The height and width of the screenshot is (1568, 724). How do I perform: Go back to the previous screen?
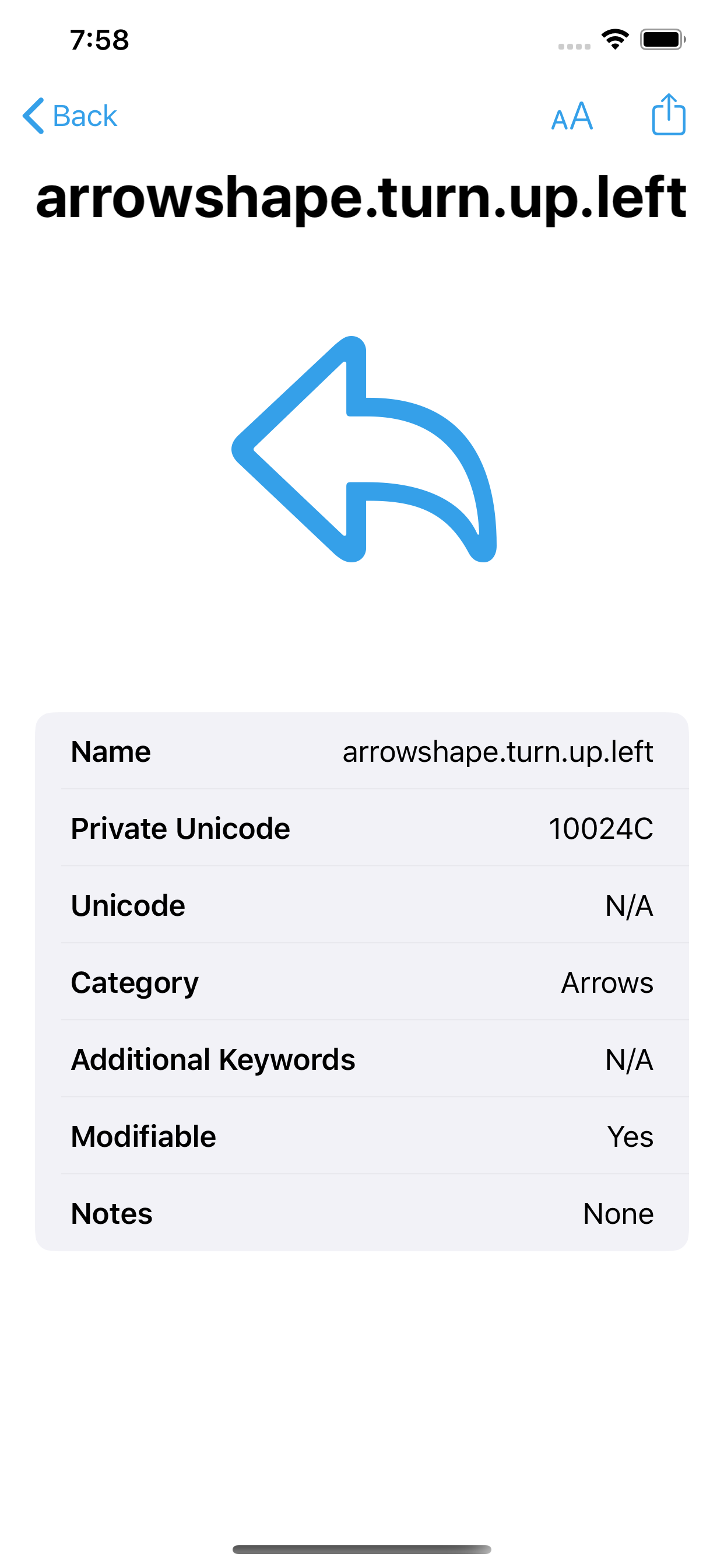pyautogui.click(x=70, y=116)
